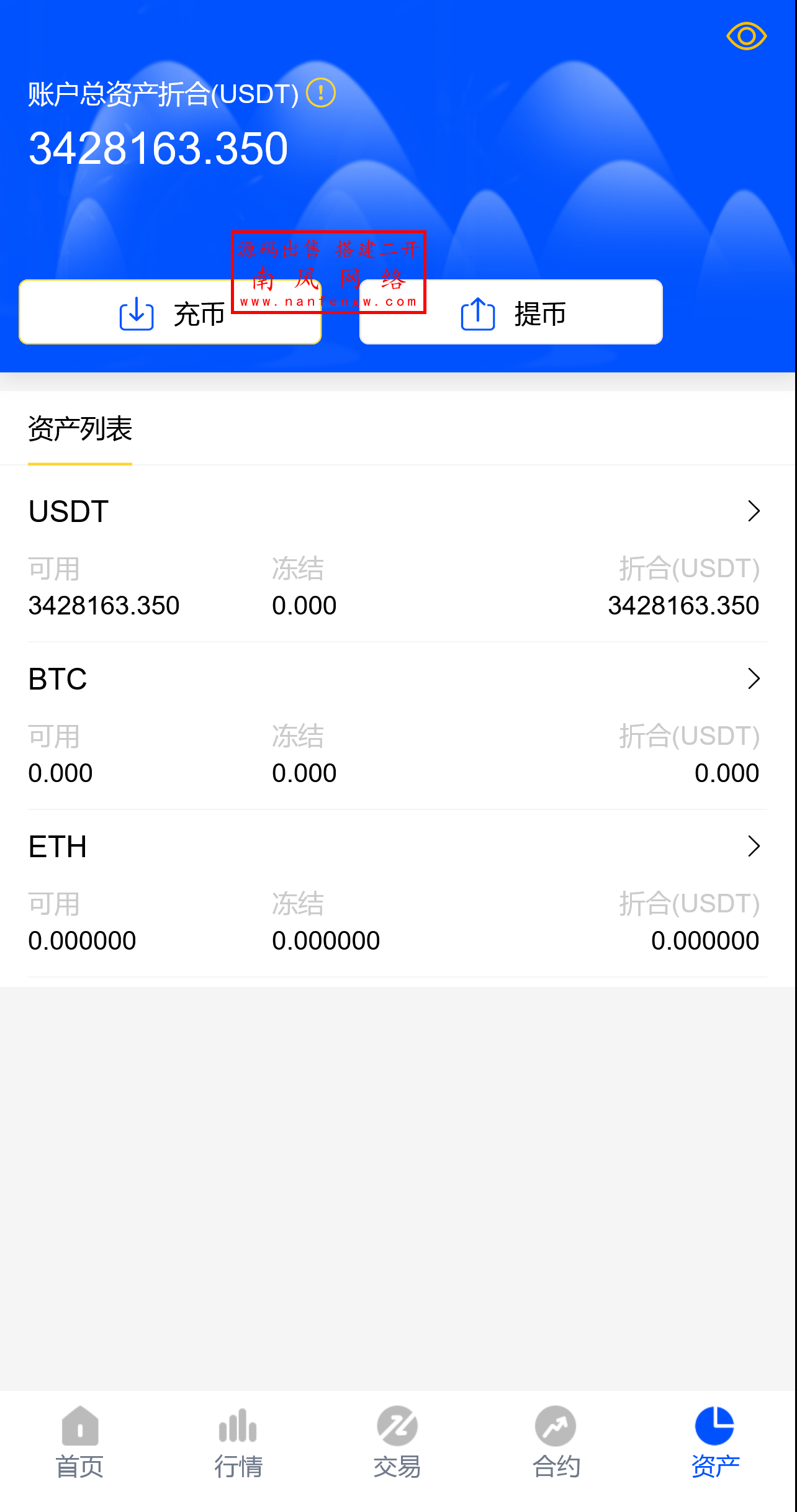The height and width of the screenshot is (1512, 797).
Task: Select the 资产 item in bottom navigation
Action: 715,1446
